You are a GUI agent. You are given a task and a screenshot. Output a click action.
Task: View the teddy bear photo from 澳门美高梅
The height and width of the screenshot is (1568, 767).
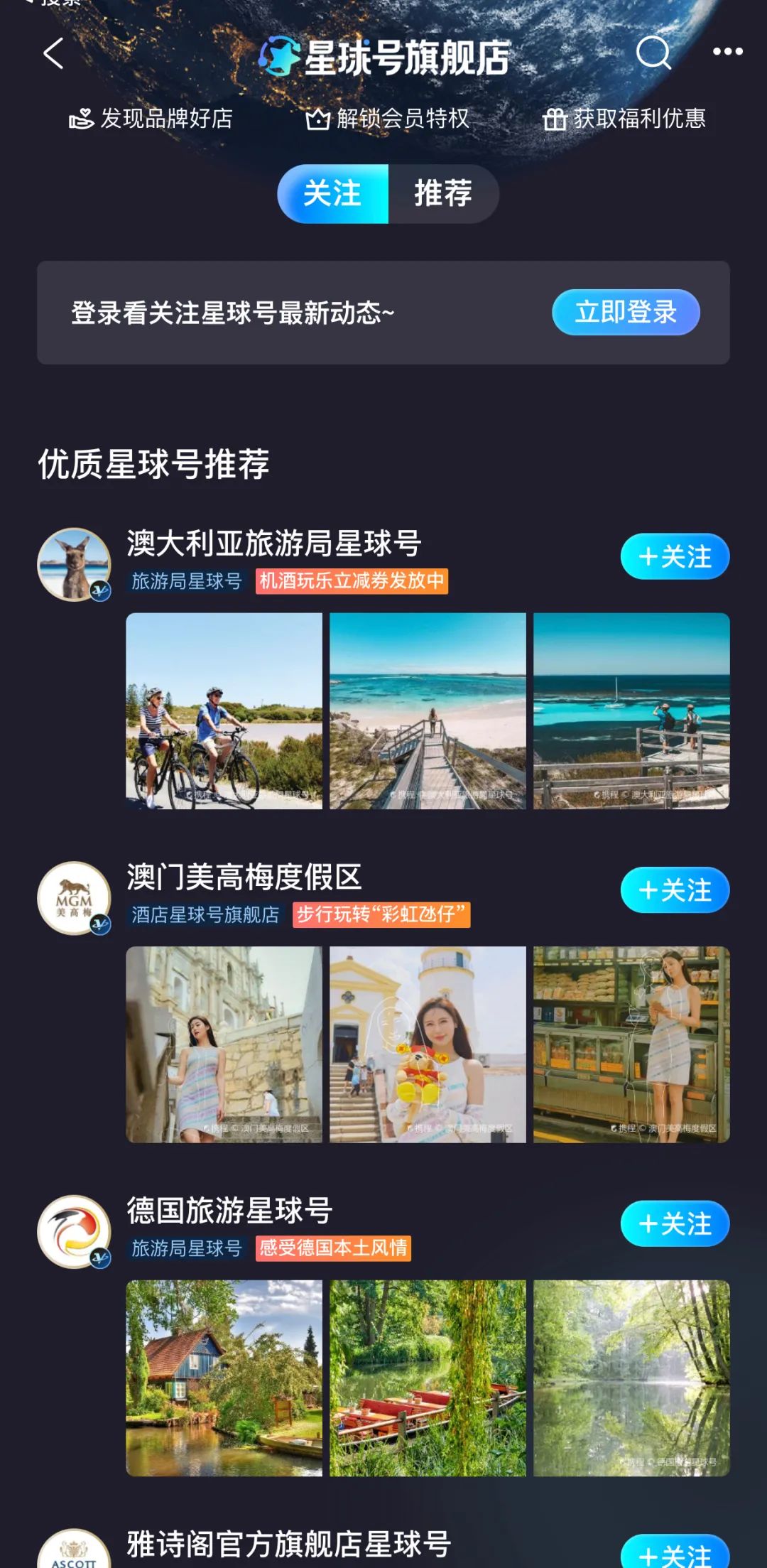click(x=428, y=1044)
